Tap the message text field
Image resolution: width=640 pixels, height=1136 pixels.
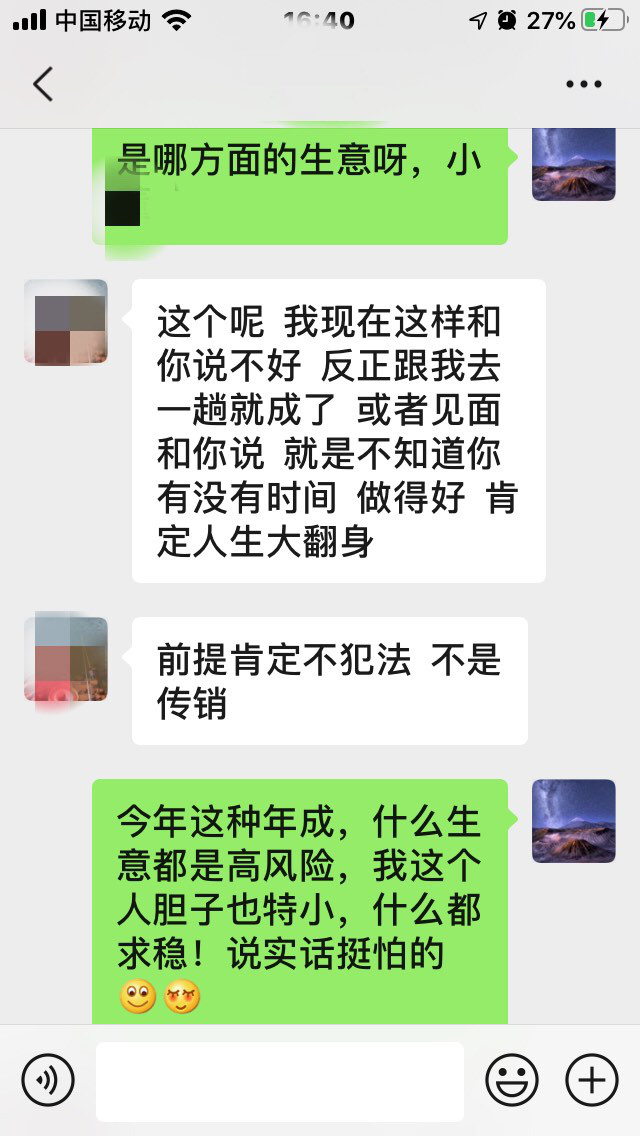point(280,1081)
